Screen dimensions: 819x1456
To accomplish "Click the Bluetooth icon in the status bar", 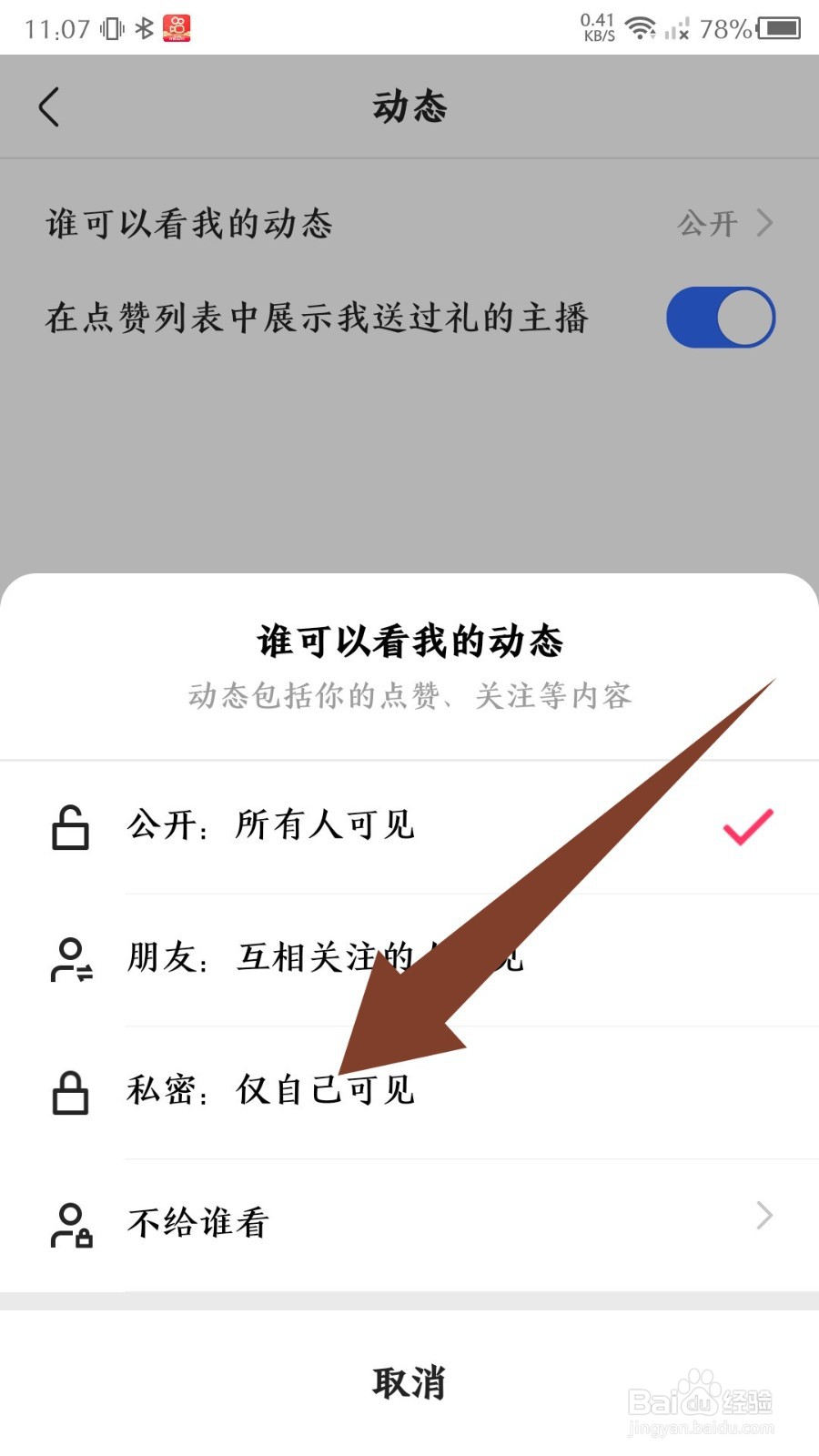I will (142, 27).
